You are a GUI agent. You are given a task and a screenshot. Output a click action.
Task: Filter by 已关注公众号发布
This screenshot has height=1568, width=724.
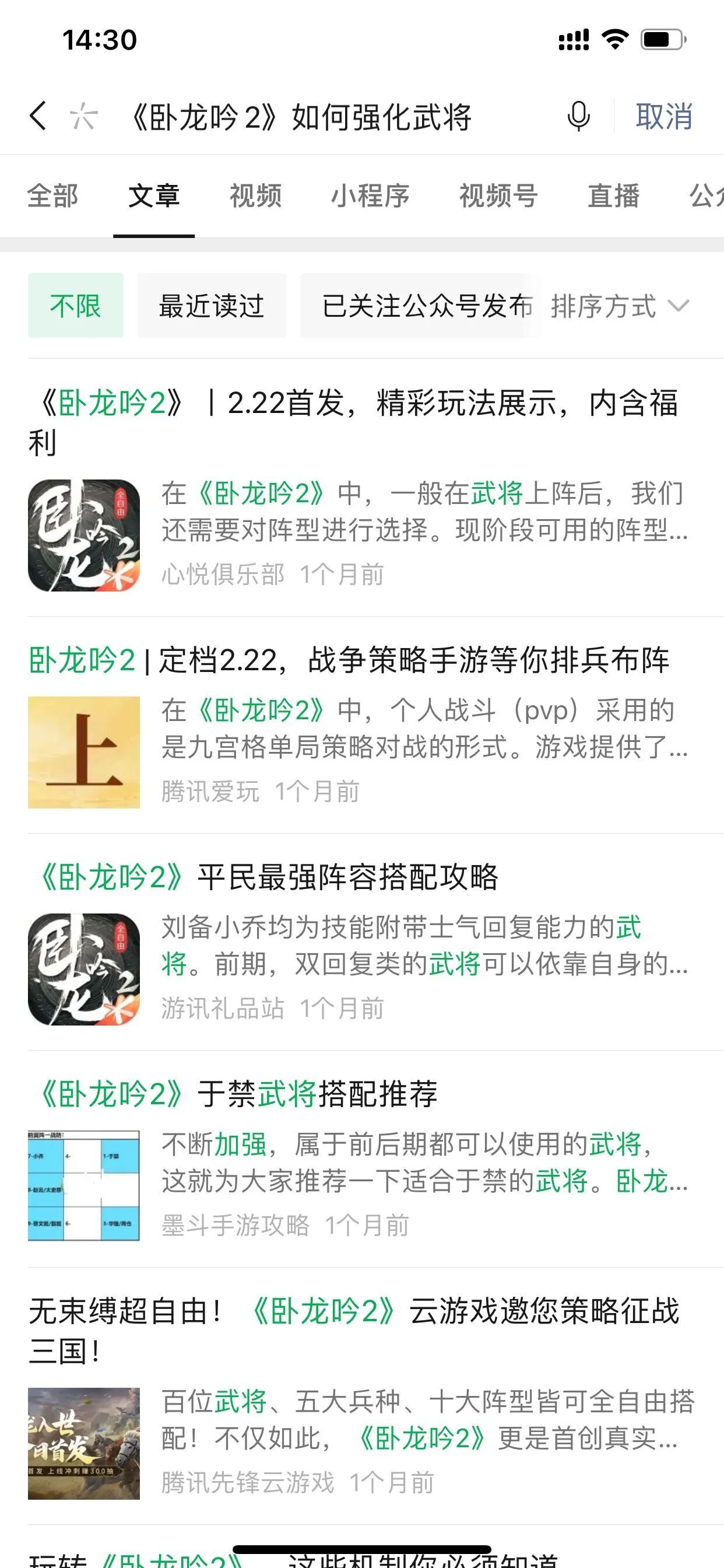point(420,306)
